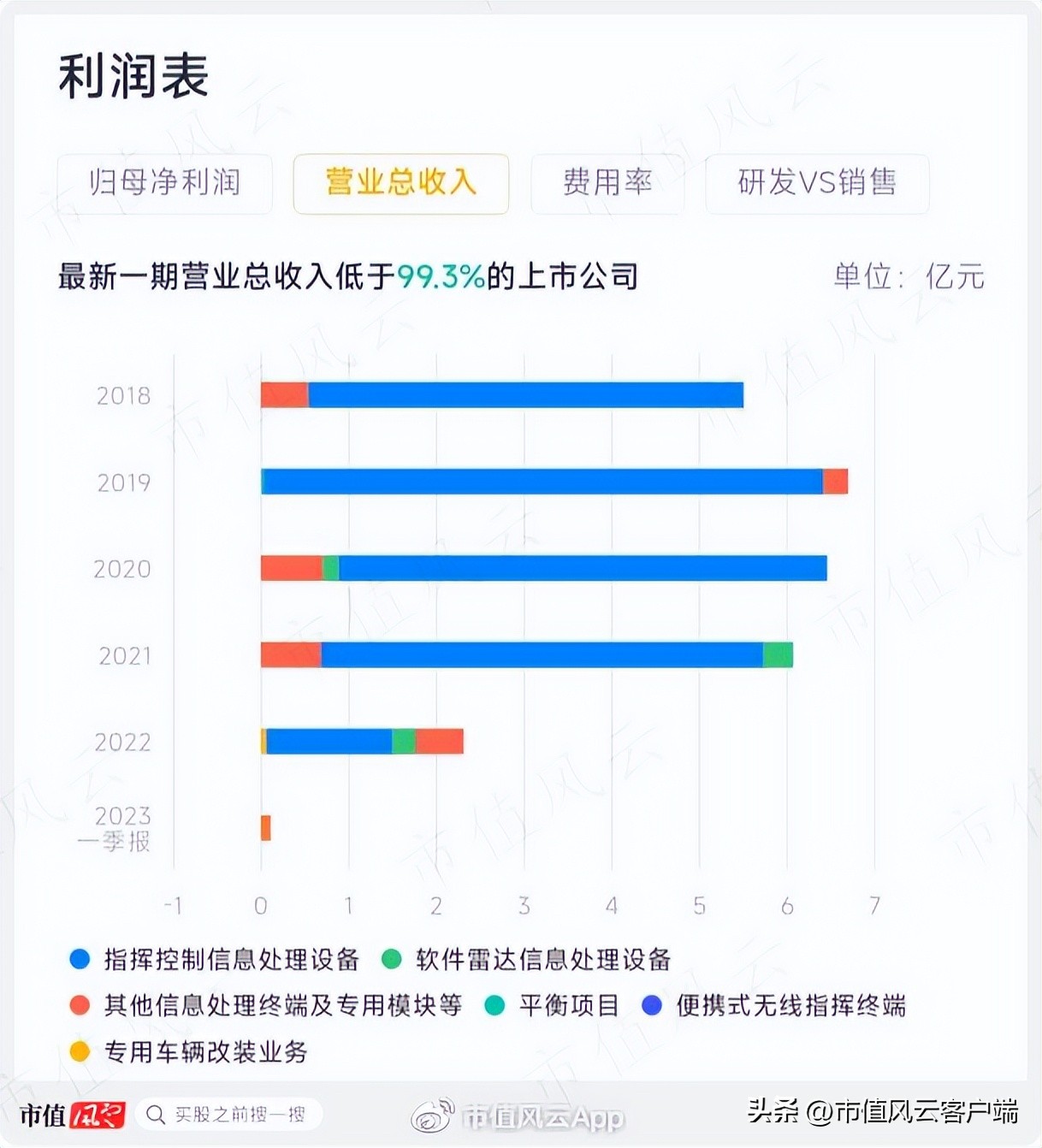Click the red color swatch for 其他信息处理终端
The height and width of the screenshot is (1148, 1042).
pyautogui.click(x=80, y=1007)
